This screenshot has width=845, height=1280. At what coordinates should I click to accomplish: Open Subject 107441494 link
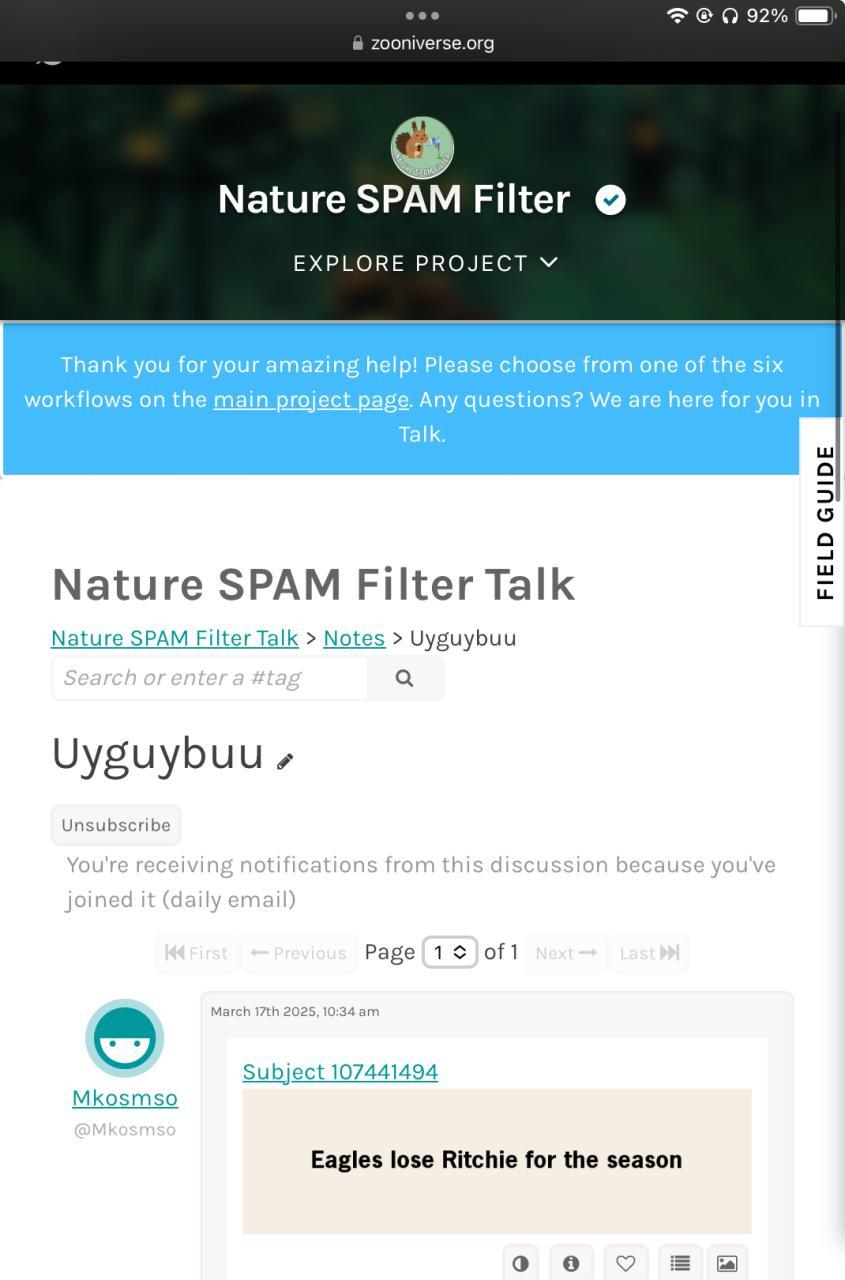click(x=340, y=1072)
